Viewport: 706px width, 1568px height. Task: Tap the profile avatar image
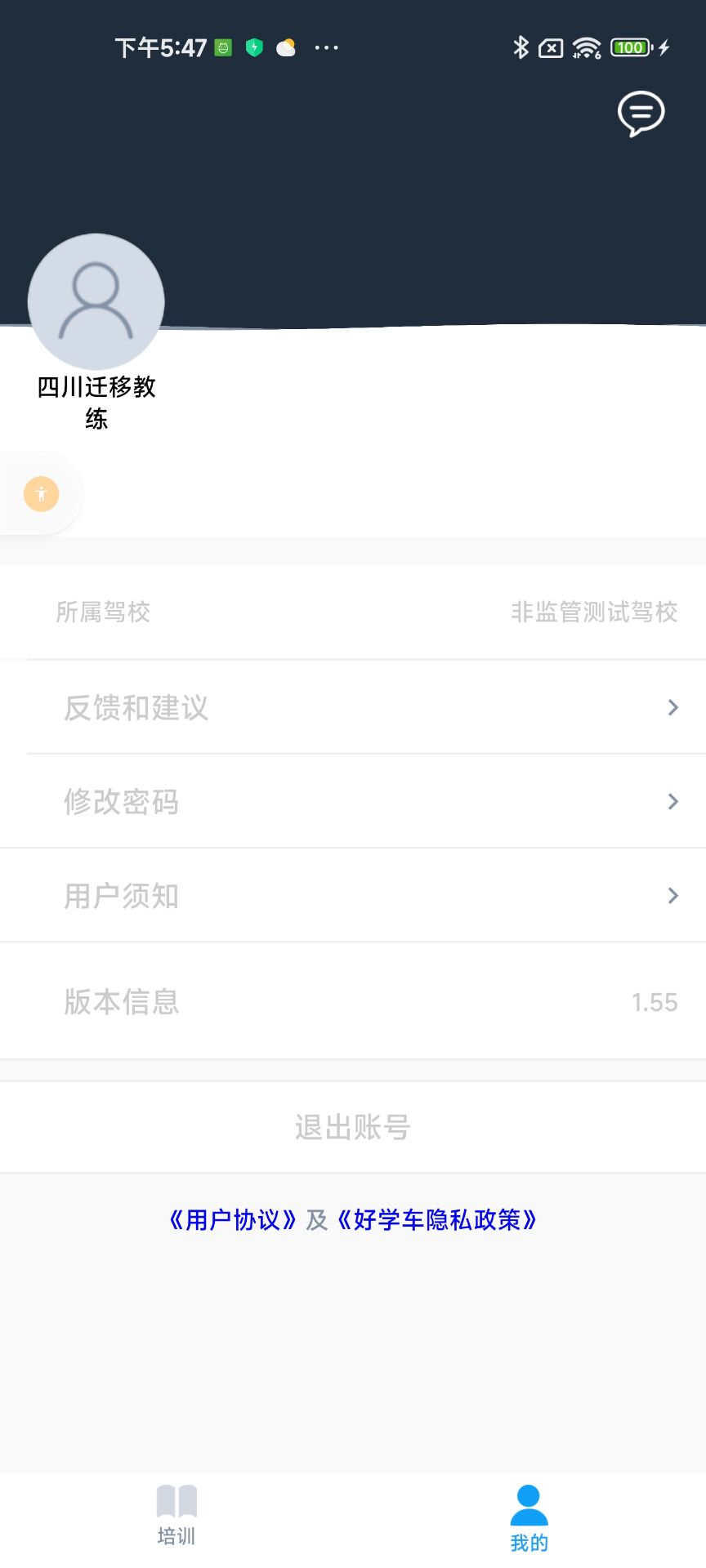[x=95, y=301]
